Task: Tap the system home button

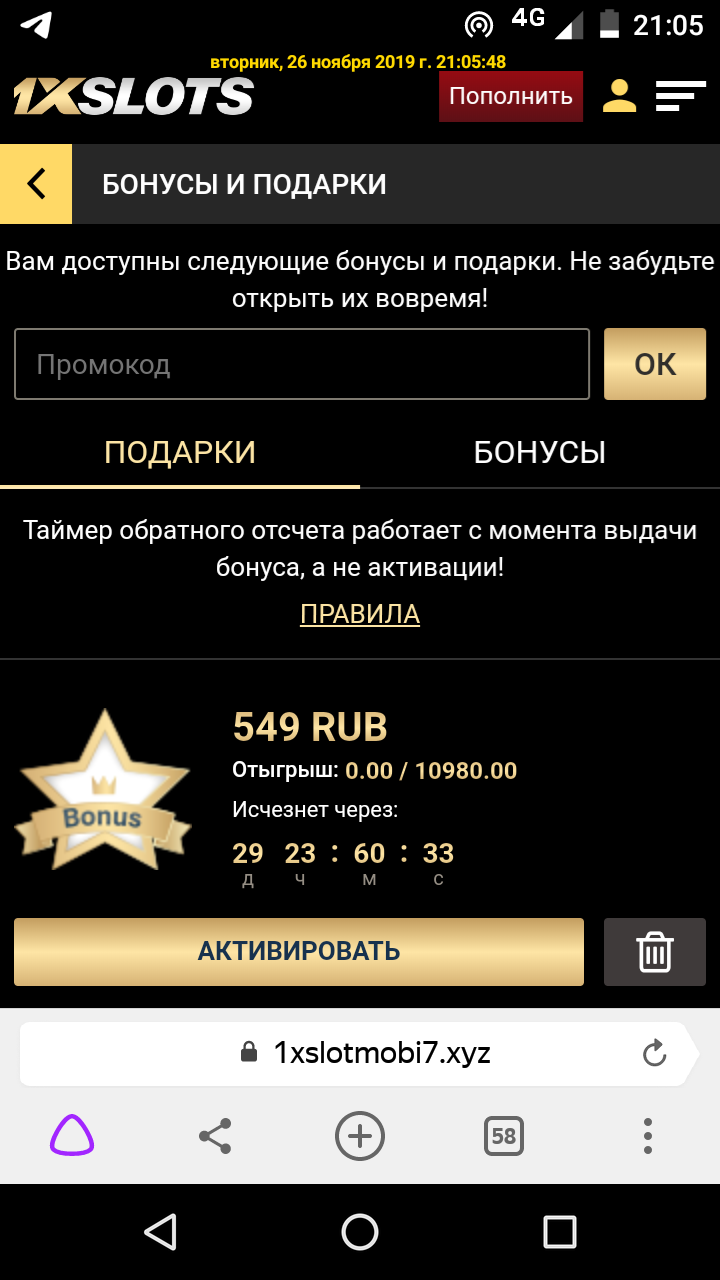Action: click(x=360, y=1232)
